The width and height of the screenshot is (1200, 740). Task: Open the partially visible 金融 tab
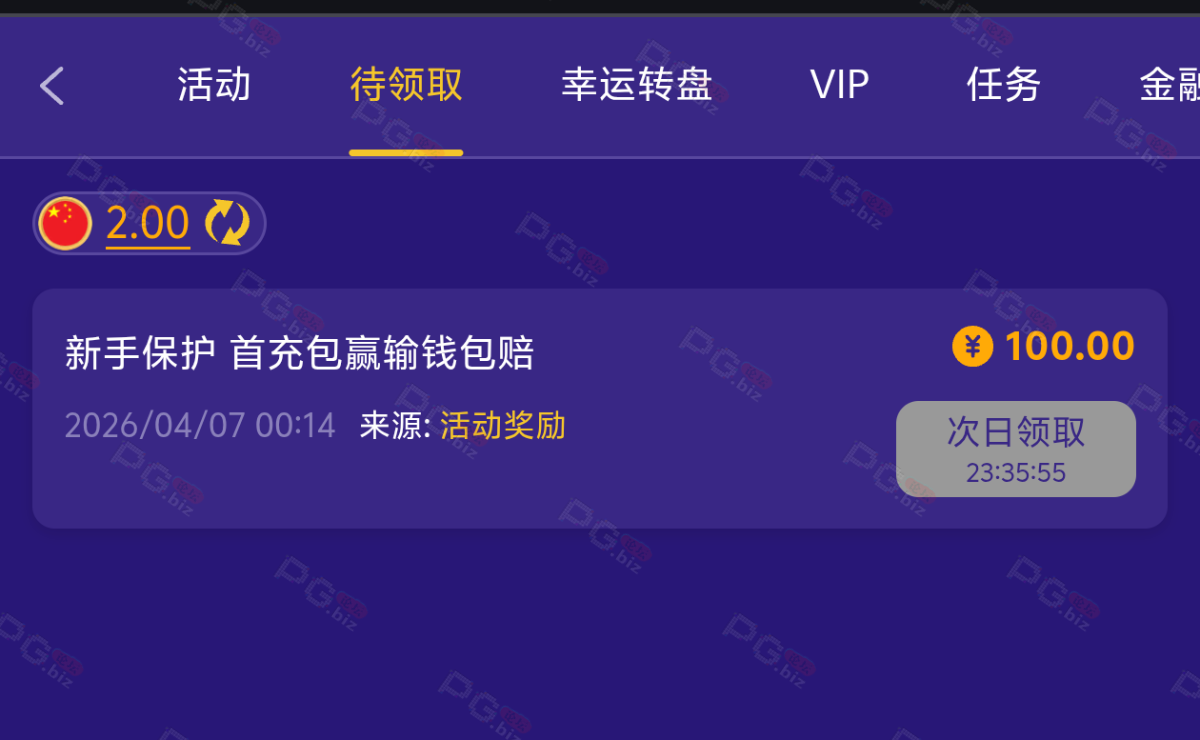[x=1170, y=85]
